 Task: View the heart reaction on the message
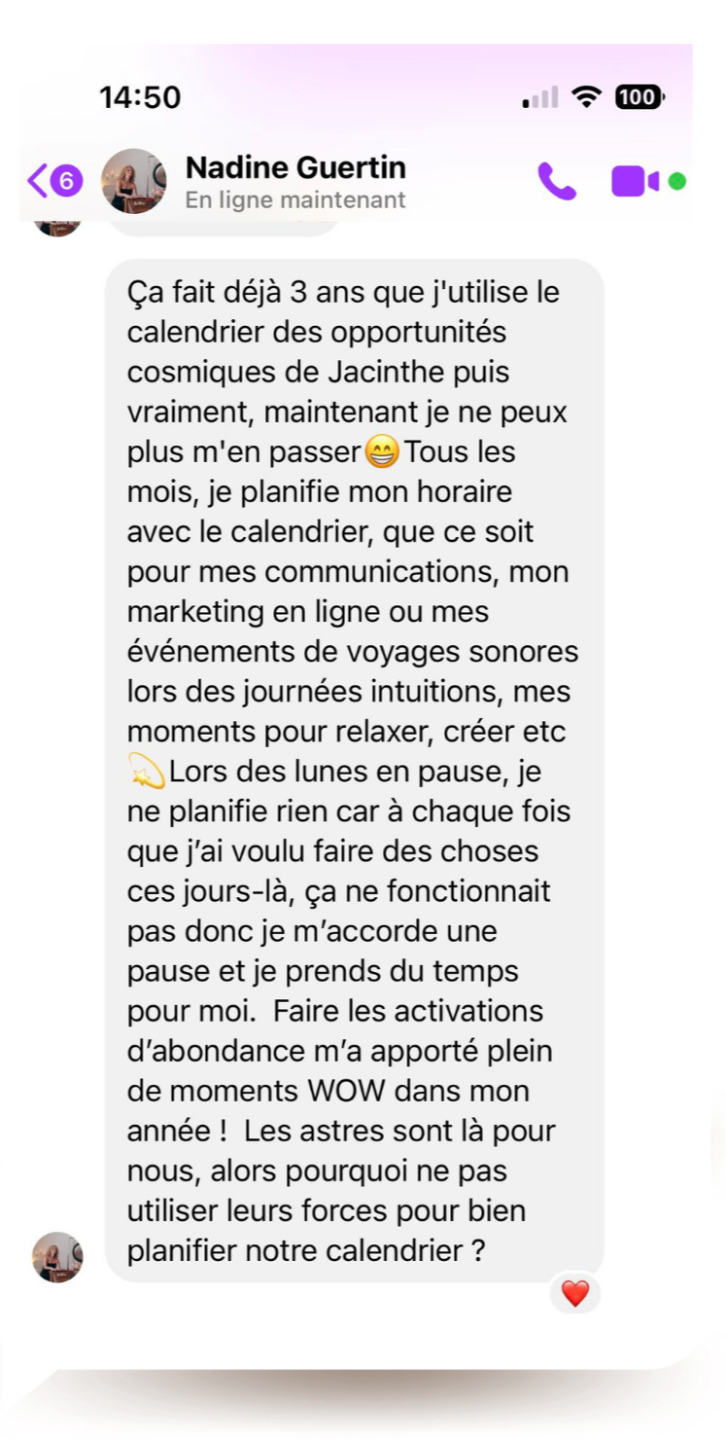pos(575,1293)
